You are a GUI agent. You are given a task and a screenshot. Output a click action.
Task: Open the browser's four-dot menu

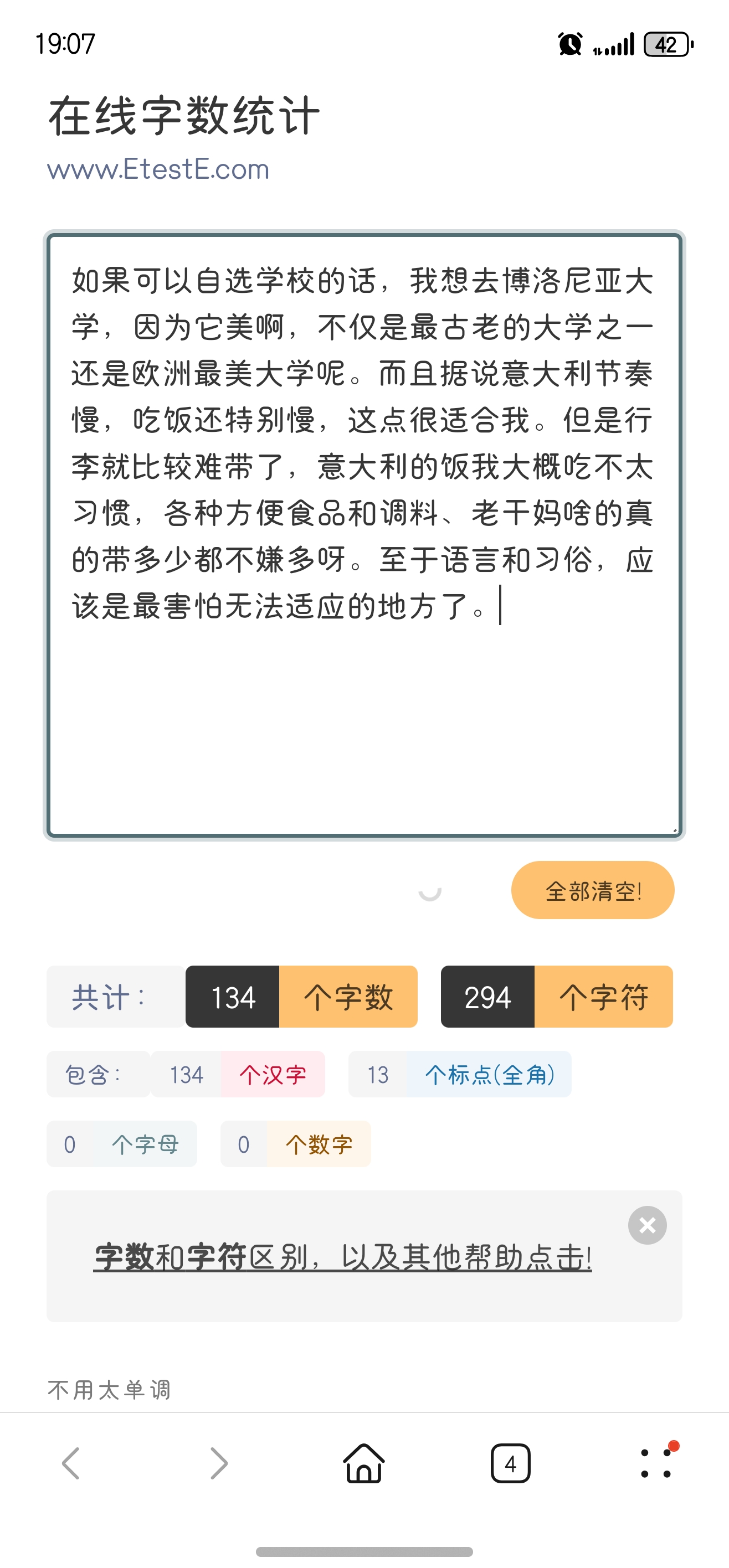point(656,1463)
